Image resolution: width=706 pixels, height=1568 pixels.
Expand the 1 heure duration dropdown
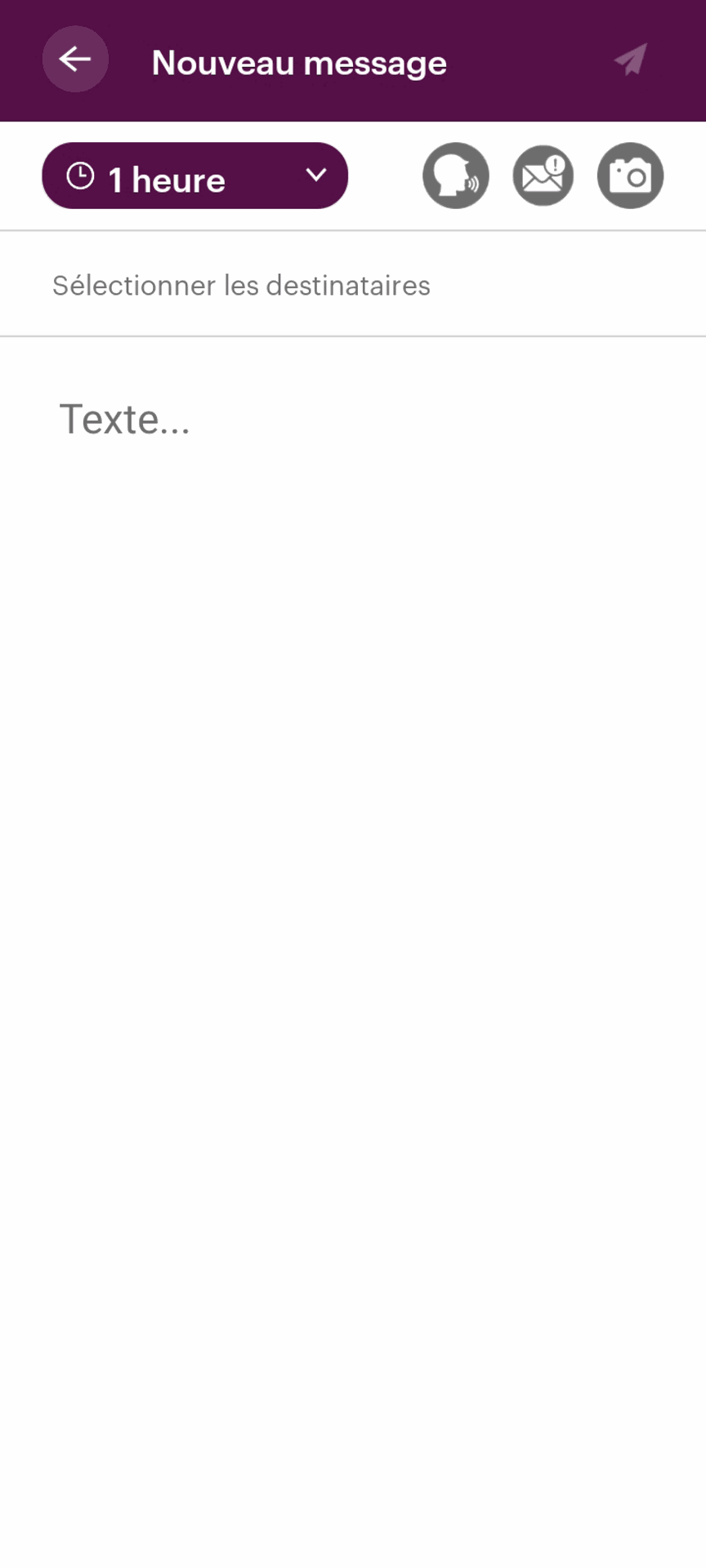point(194,176)
